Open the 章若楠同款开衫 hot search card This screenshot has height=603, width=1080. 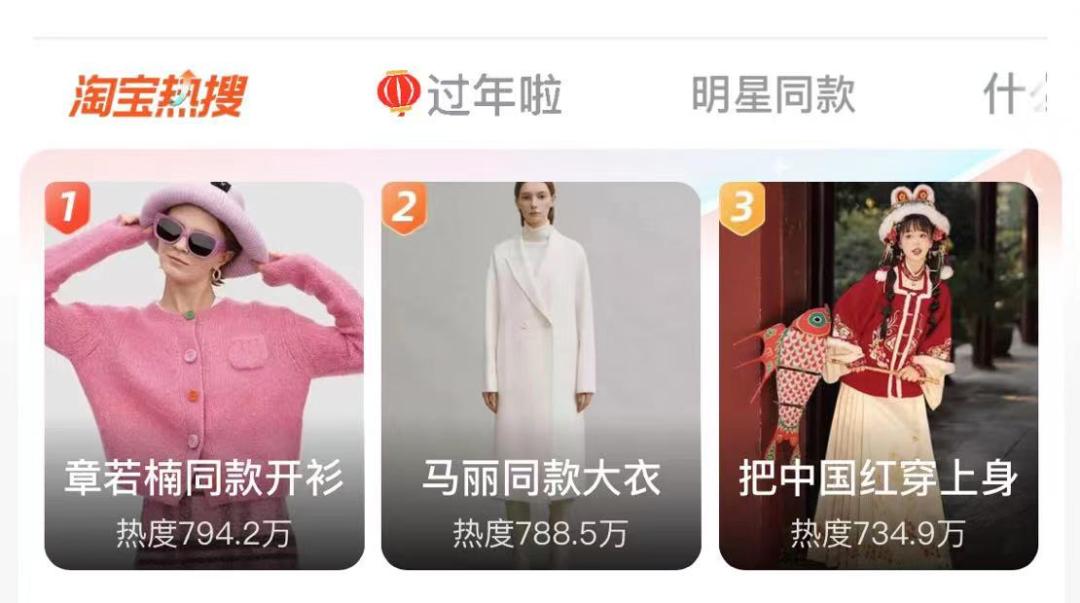204,375
